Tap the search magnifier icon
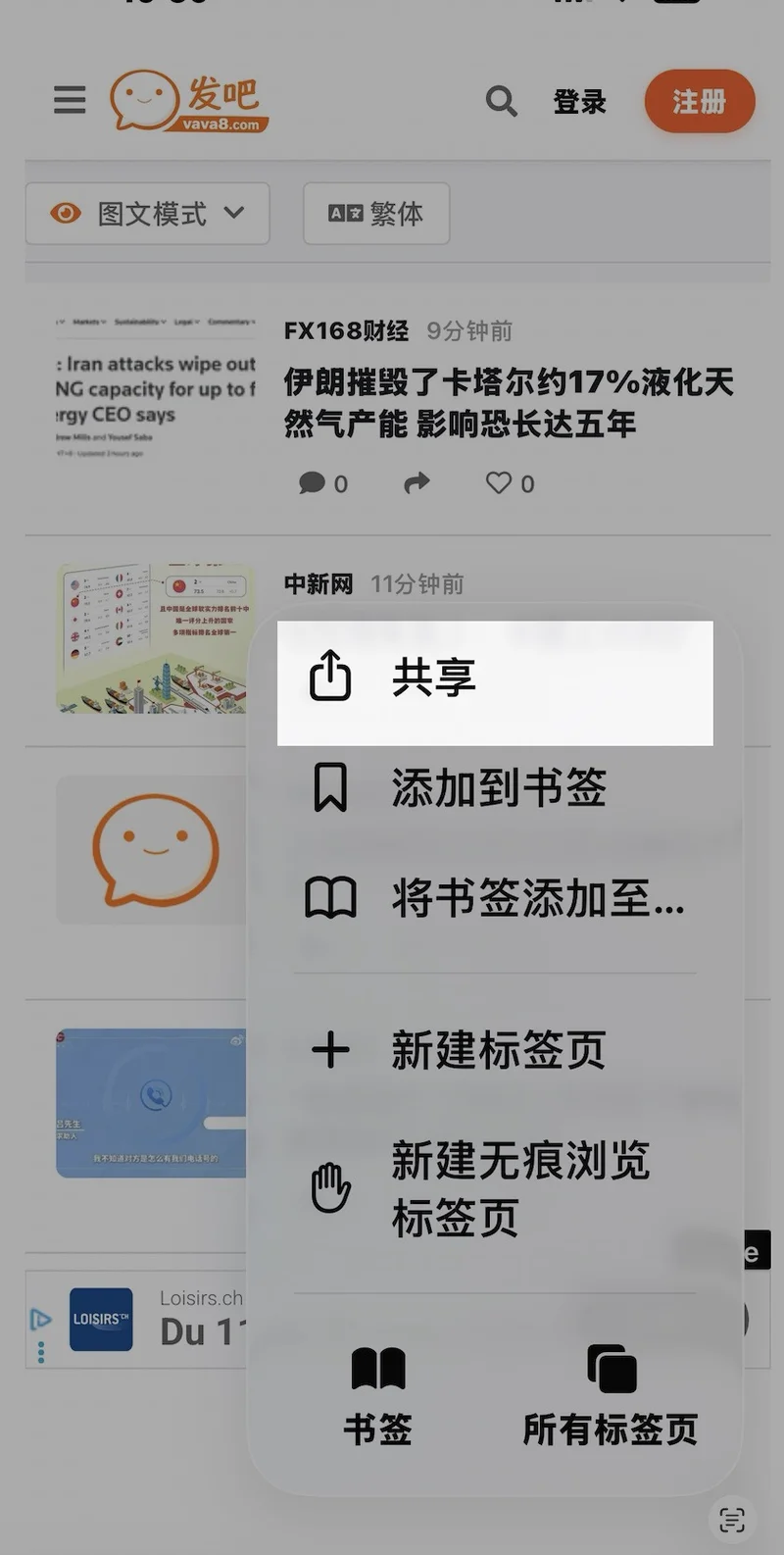Screen dimensions: 784x1555 [x=501, y=101]
